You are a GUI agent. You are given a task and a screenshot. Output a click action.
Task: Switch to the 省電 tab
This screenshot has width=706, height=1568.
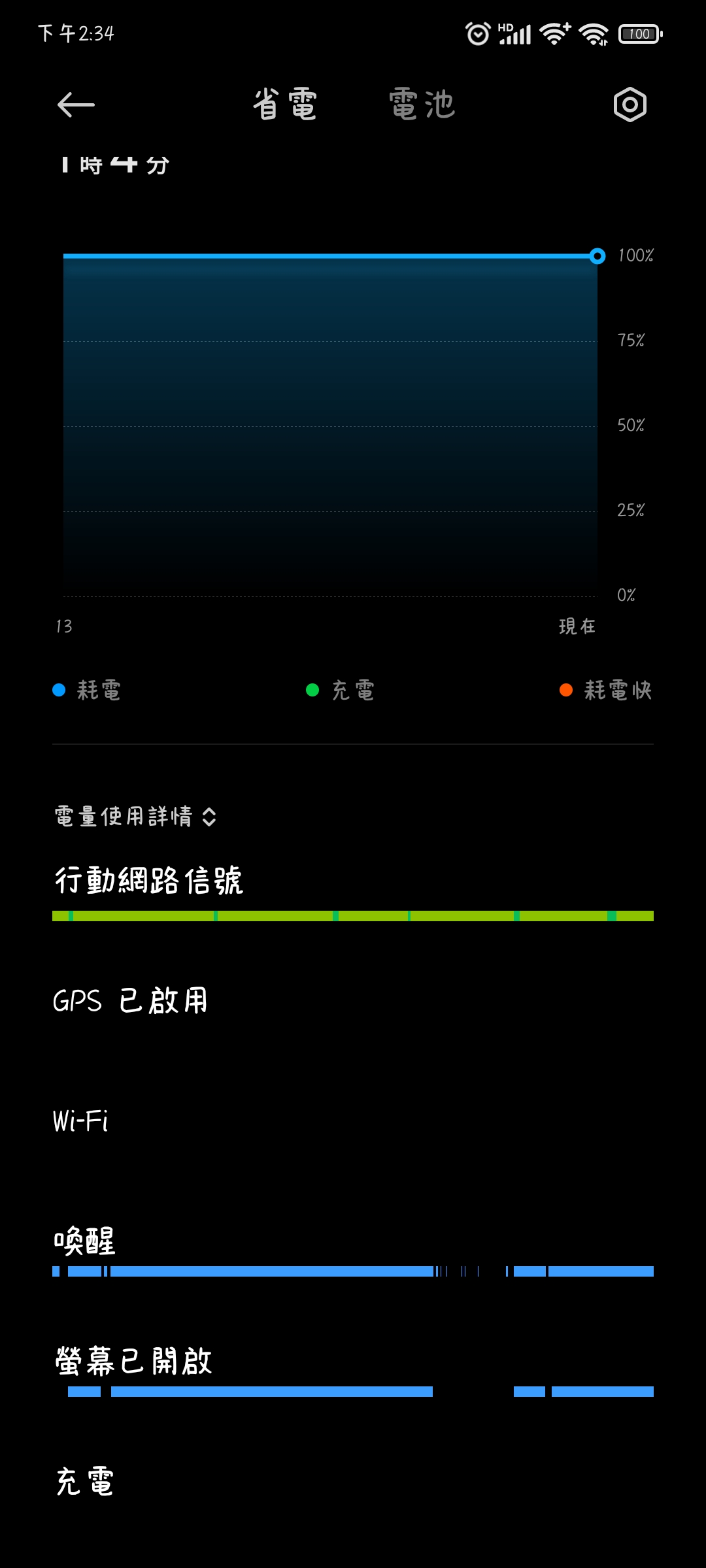(x=285, y=105)
